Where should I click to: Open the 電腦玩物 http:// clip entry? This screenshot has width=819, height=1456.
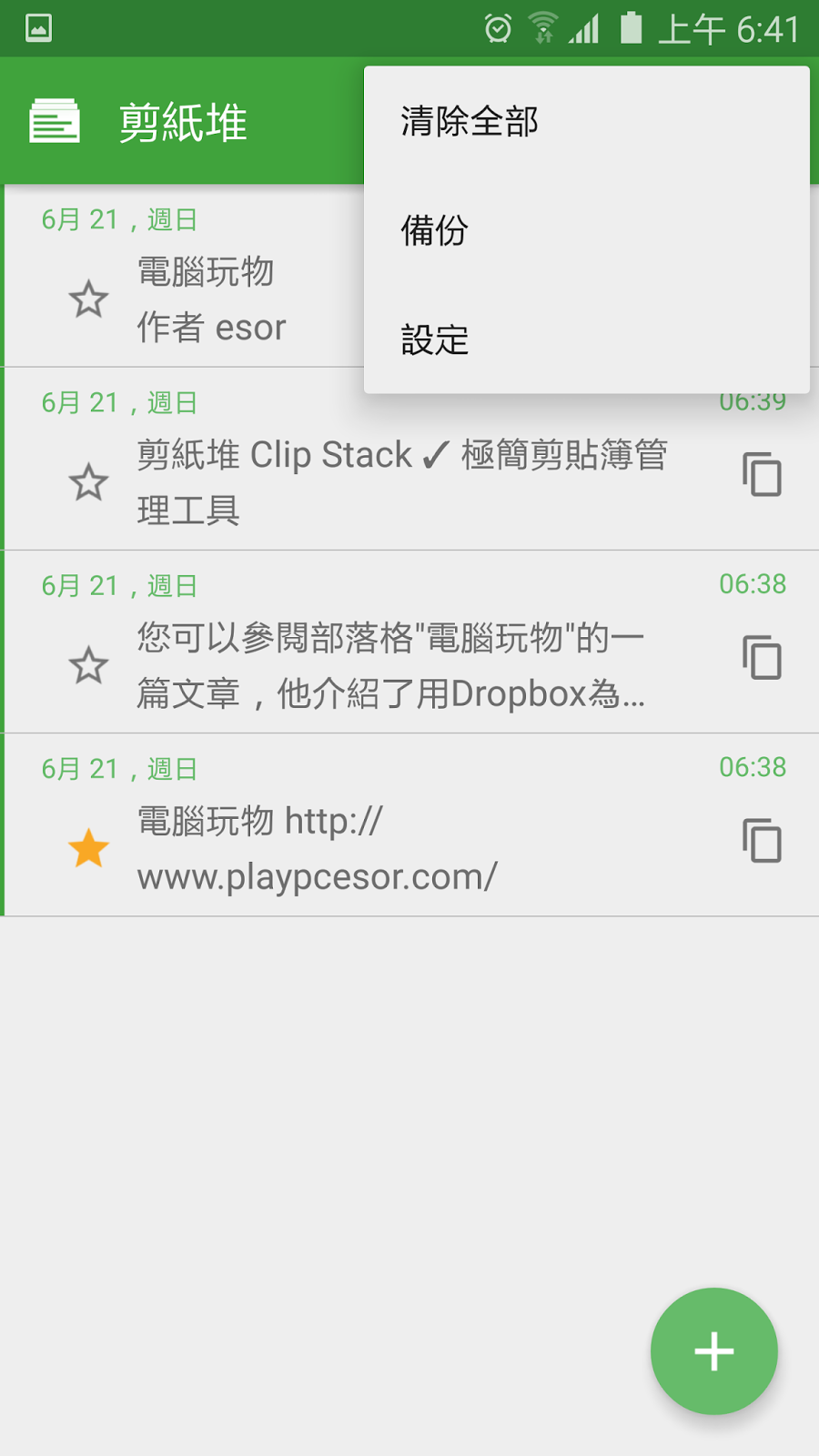click(318, 849)
